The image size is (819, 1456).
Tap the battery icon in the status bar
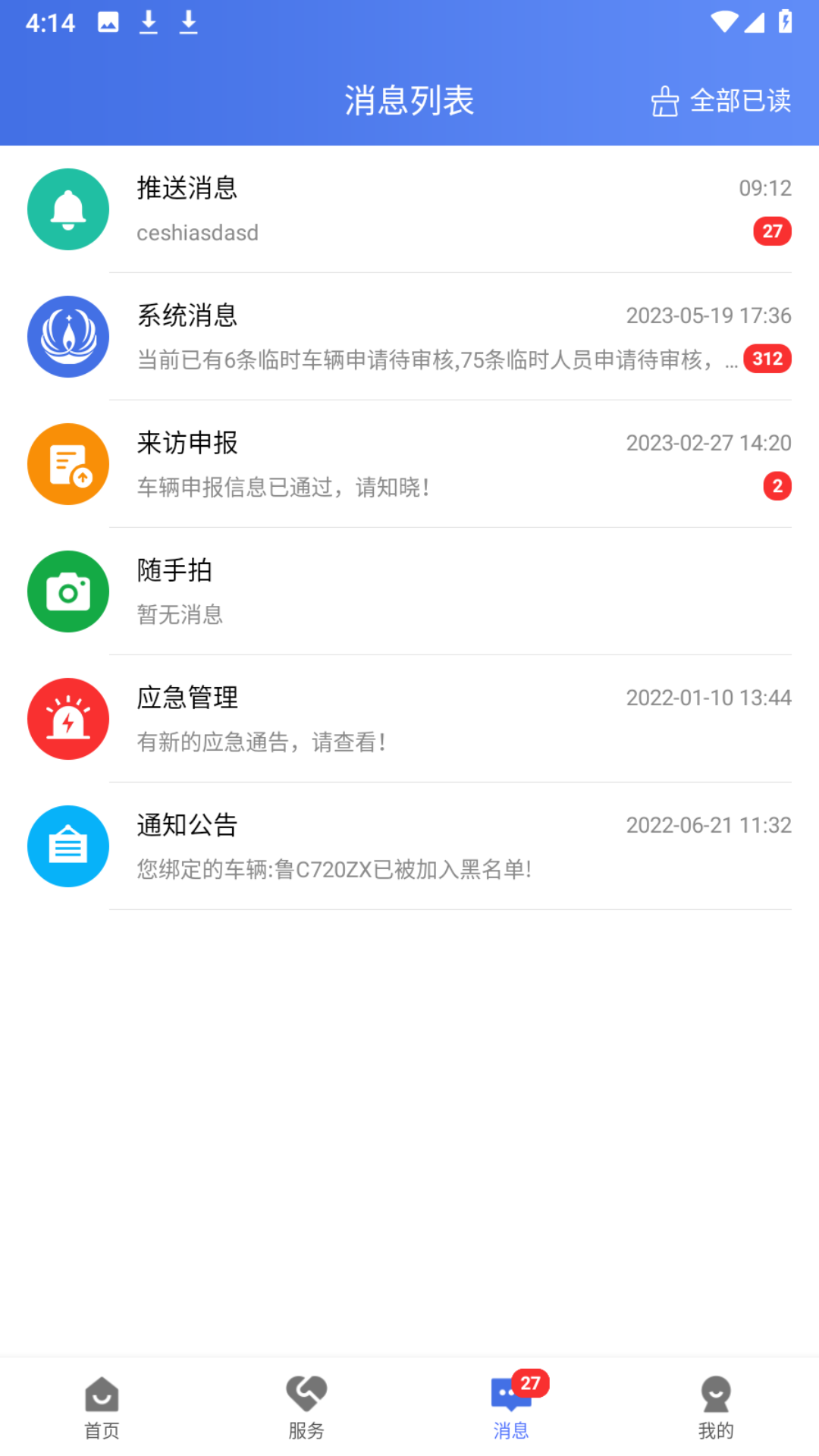tap(786, 20)
